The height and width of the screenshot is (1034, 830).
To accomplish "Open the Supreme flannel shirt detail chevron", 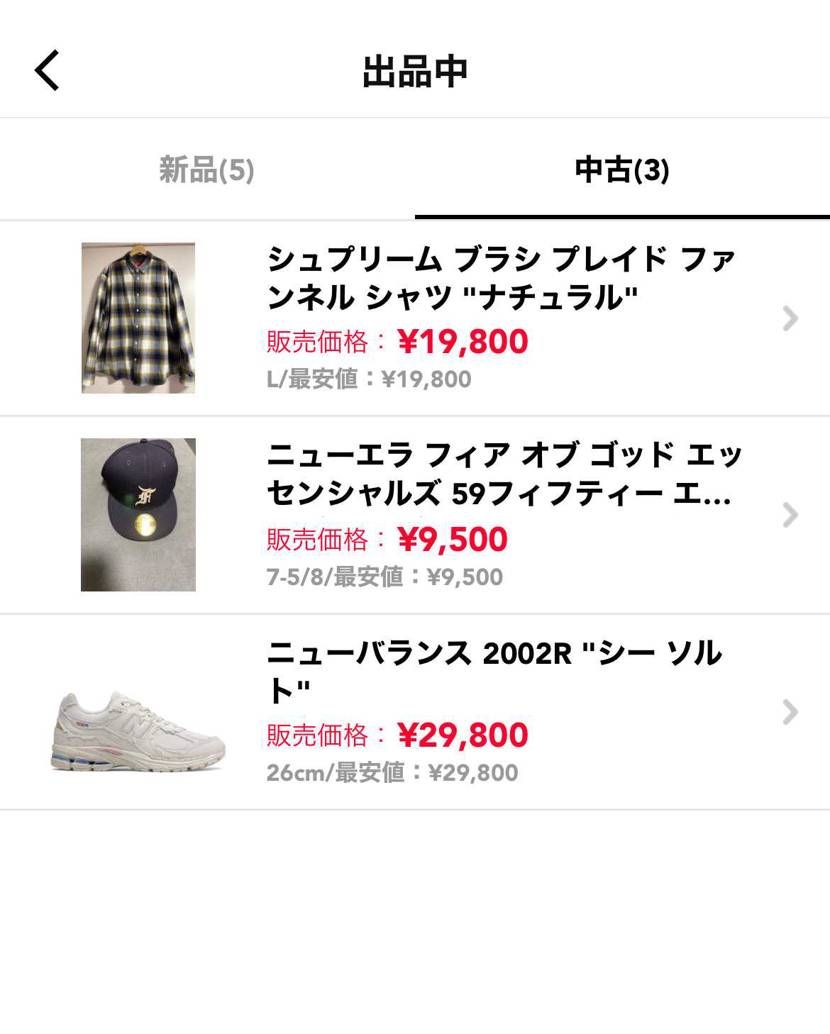I will 789,318.
